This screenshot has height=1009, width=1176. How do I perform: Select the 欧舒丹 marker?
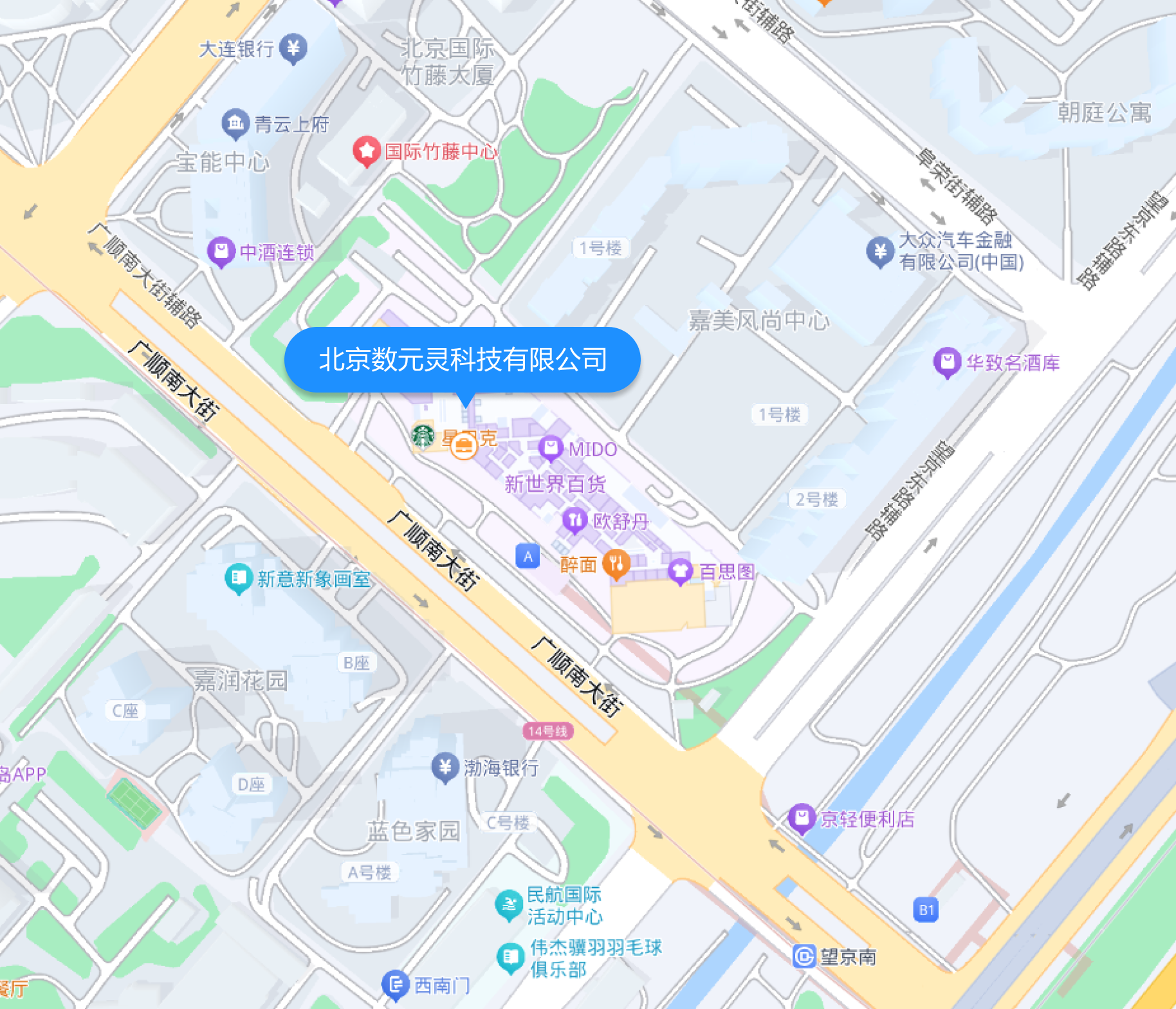(x=574, y=520)
